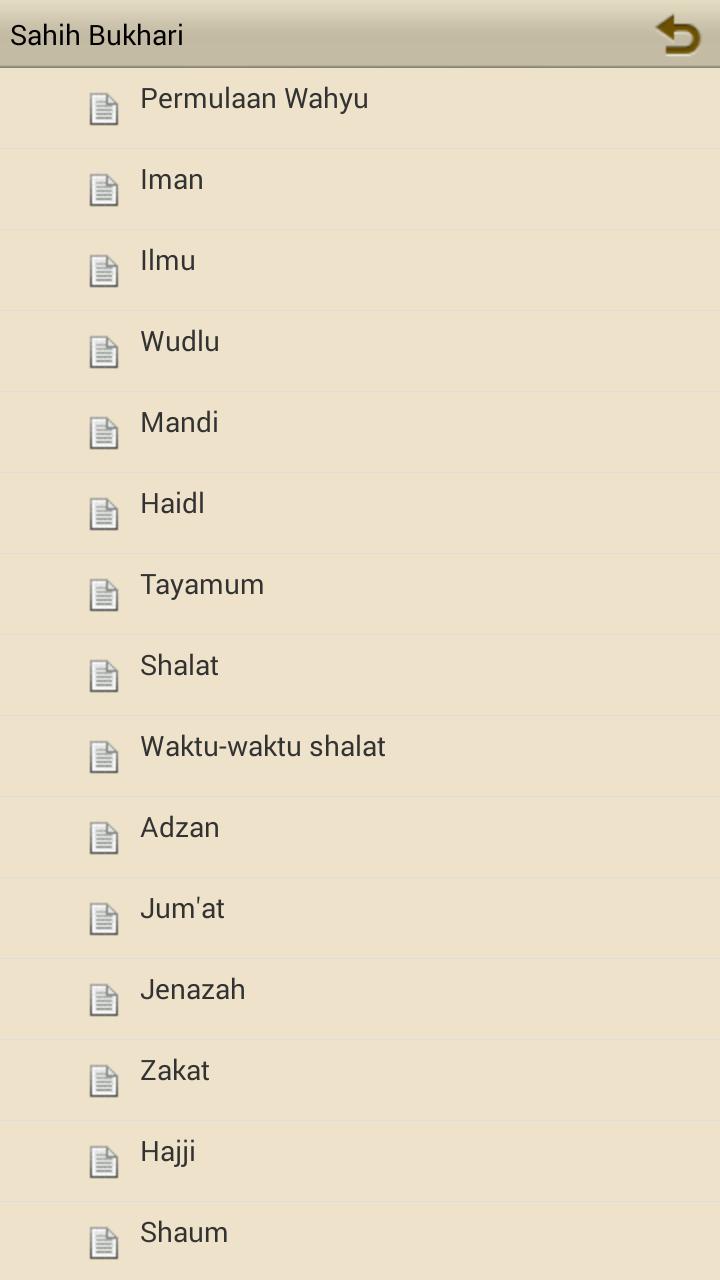
Task: Tap the page icon beside Iman
Action: (x=104, y=189)
